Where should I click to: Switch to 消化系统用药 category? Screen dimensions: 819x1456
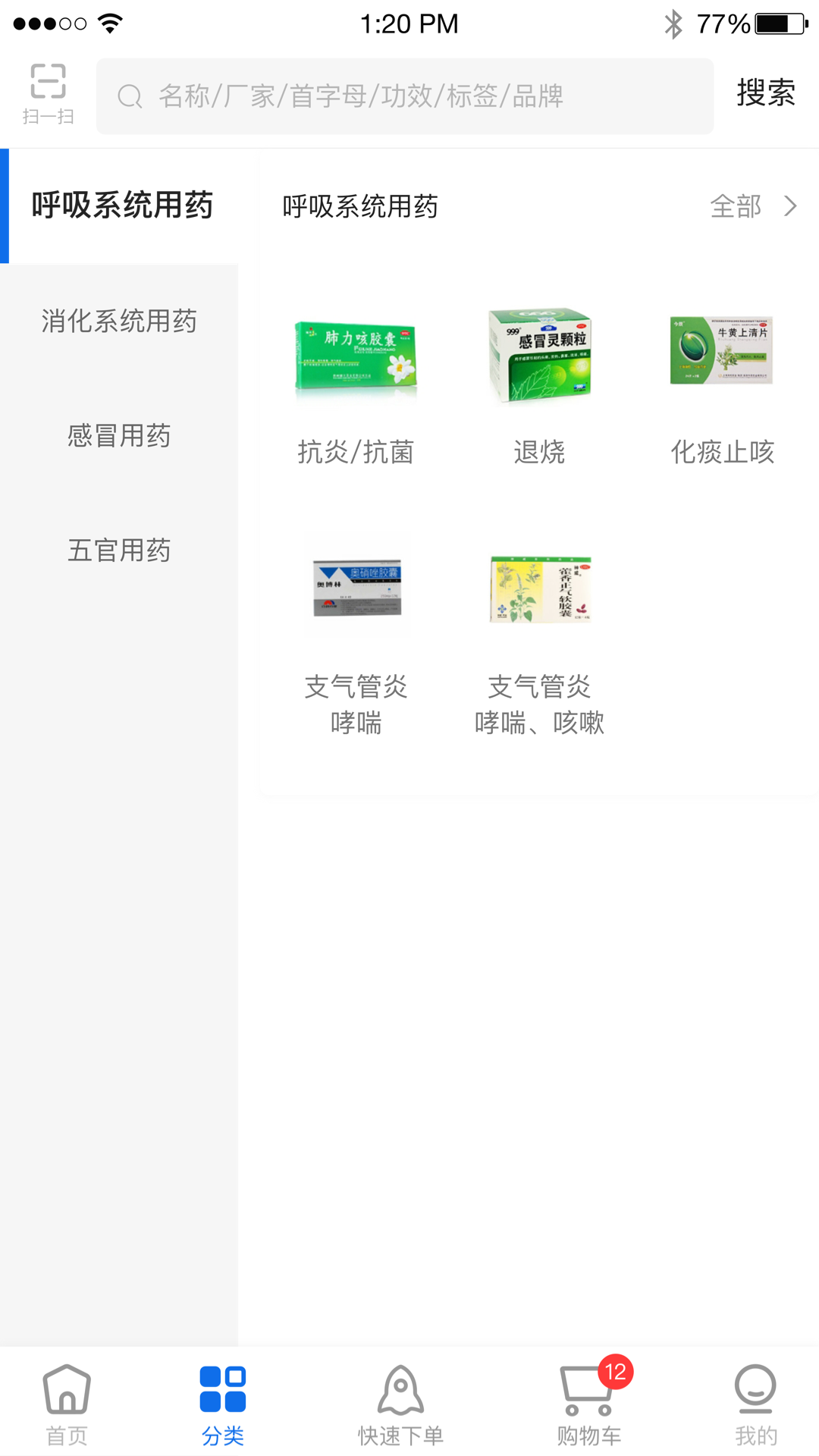[x=119, y=322]
